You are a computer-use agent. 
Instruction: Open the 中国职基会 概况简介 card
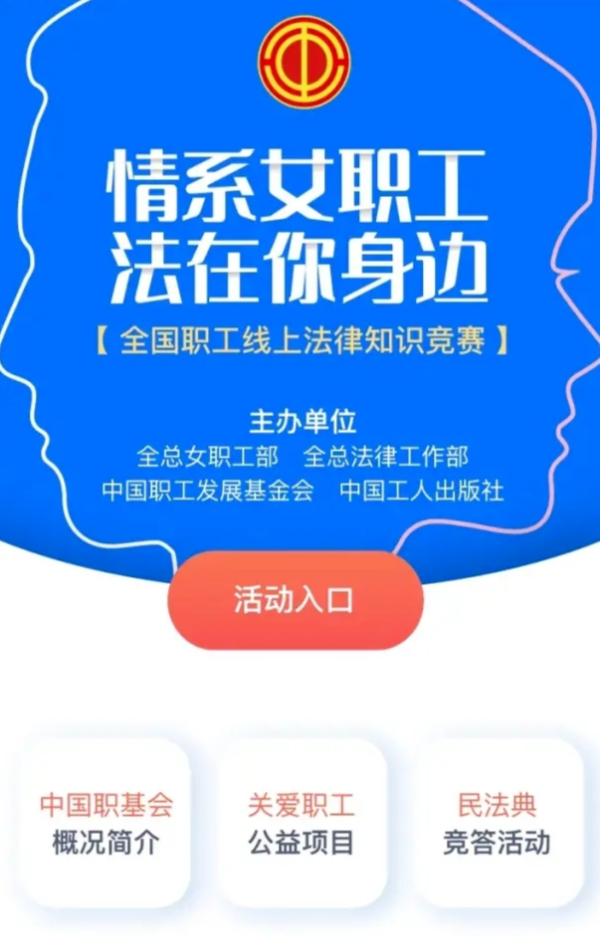(105, 823)
